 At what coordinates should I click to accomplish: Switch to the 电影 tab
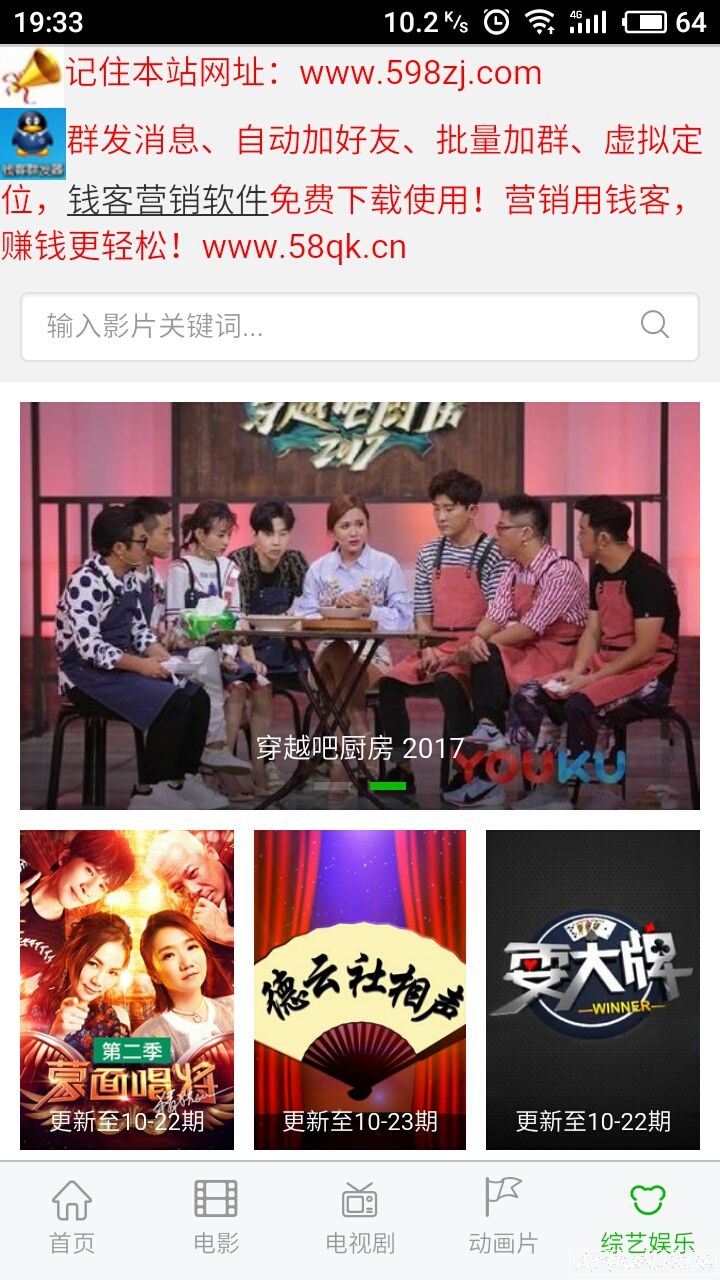pyautogui.click(x=216, y=1216)
